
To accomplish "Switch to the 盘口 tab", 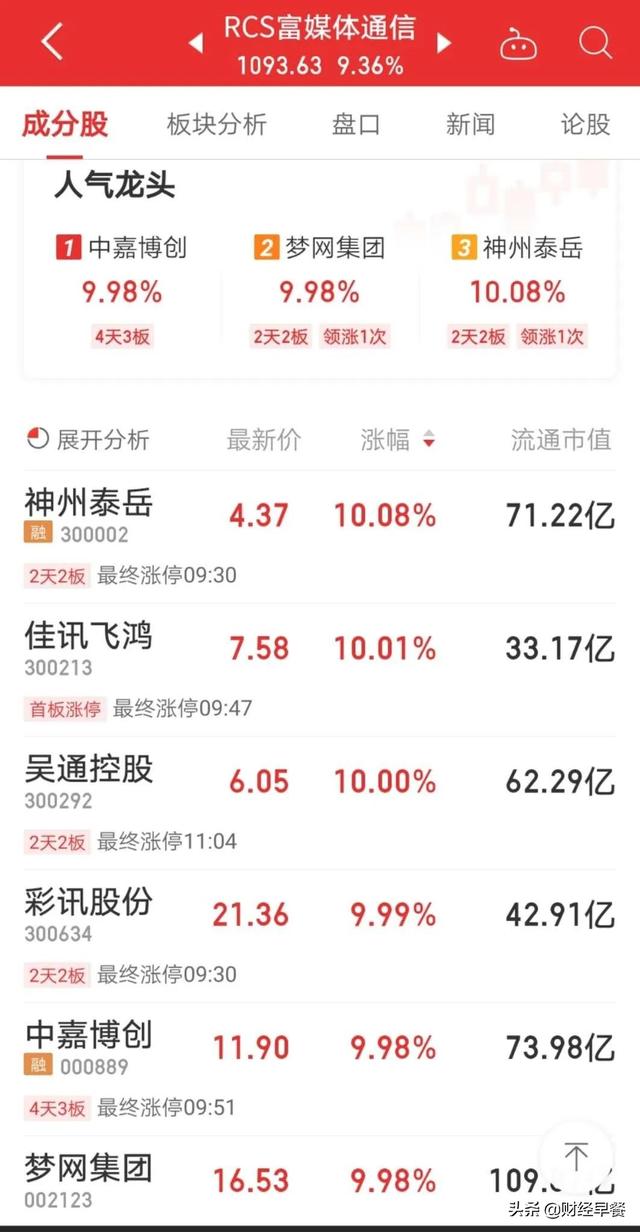I will (x=356, y=124).
